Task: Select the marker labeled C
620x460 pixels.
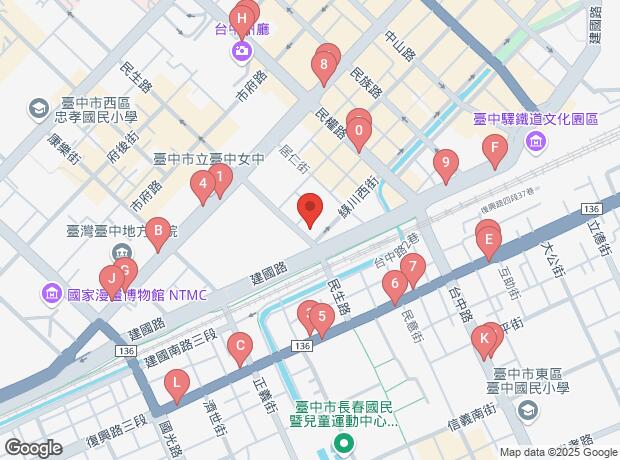Action: tap(239, 349)
